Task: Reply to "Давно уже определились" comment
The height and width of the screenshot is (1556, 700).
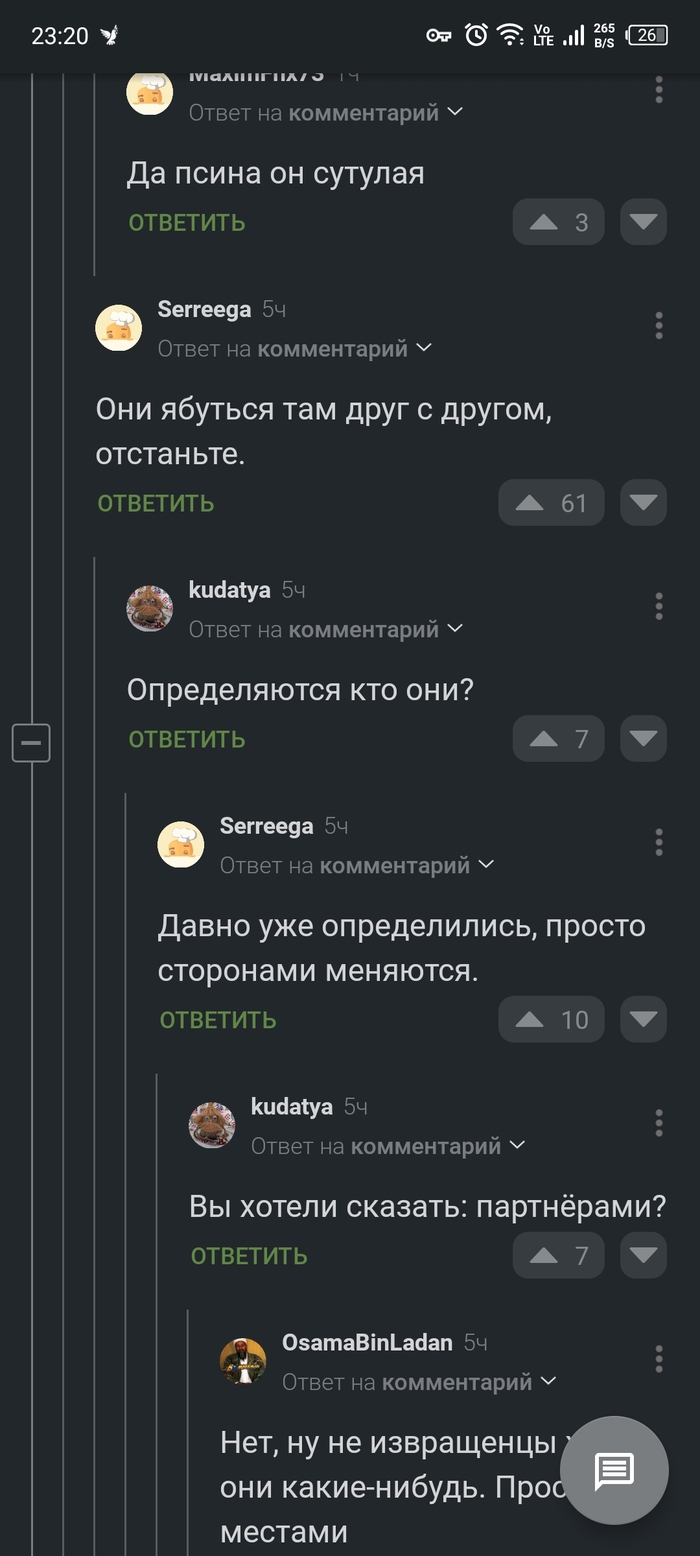Action: (x=217, y=1020)
